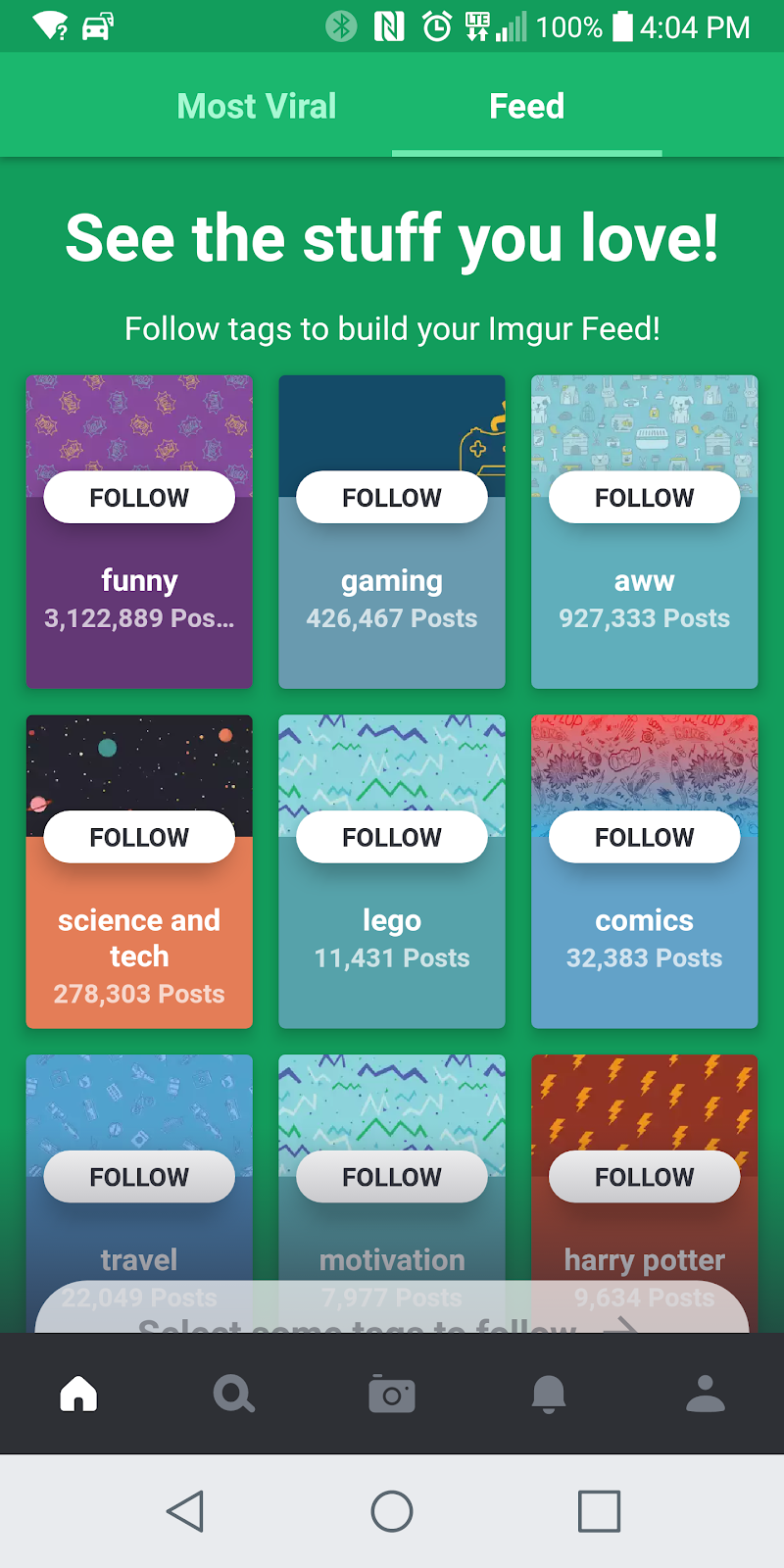Screen dimensions: 784x1568
Task: Follow the comics tag
Action: (x=644, y=838)
